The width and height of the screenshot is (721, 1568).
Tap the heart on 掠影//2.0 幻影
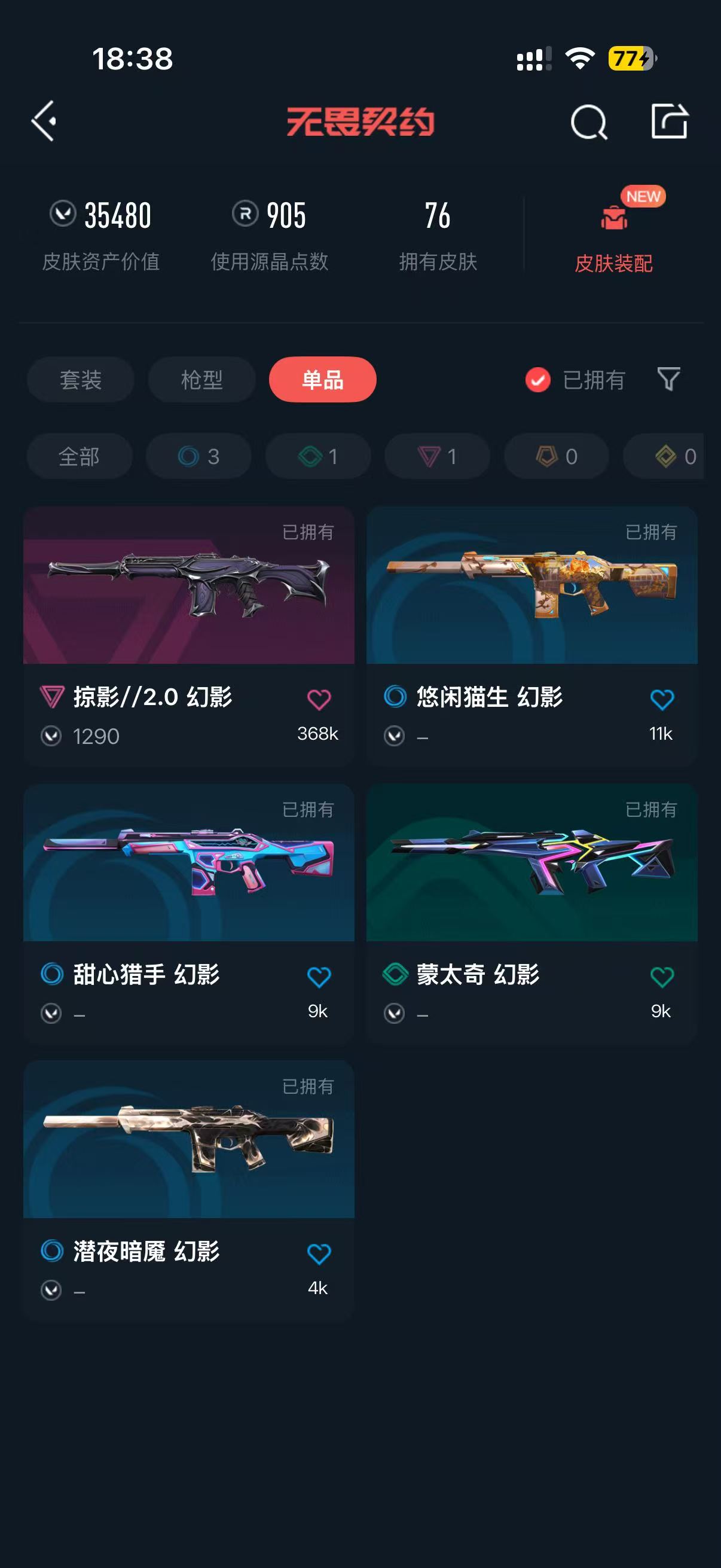pos(319,700)
